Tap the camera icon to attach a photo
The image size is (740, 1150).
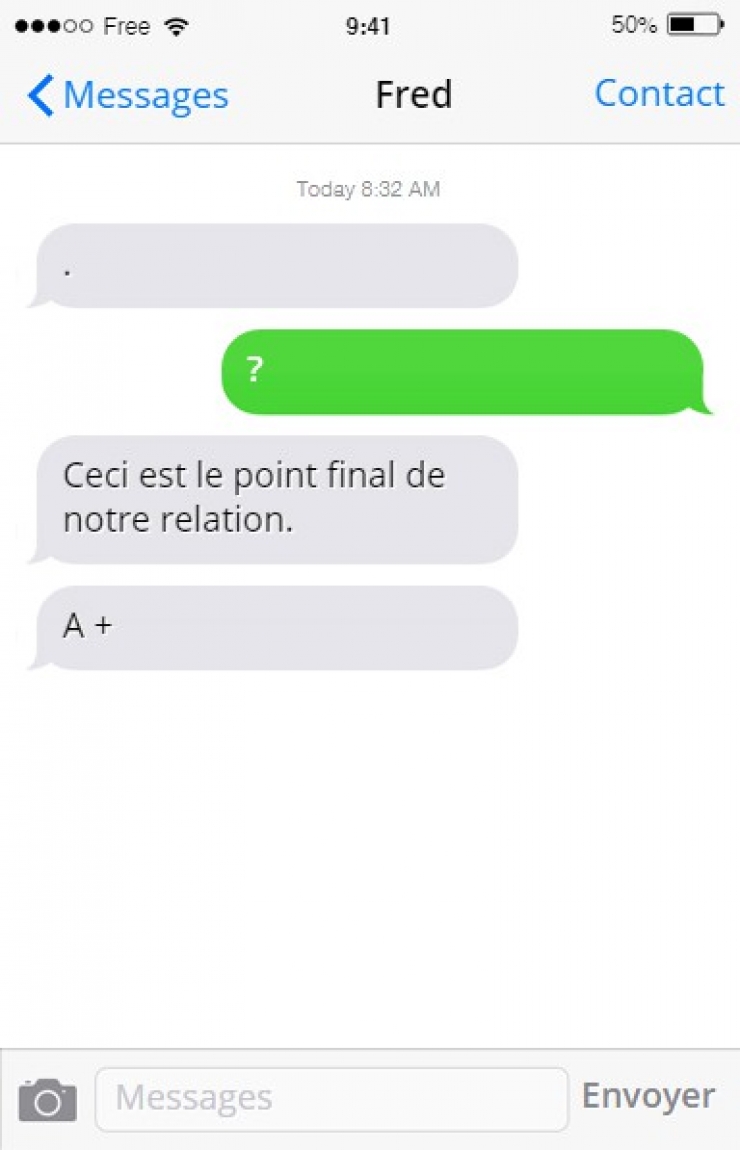pyautogui.click(x=47, y=1097)
